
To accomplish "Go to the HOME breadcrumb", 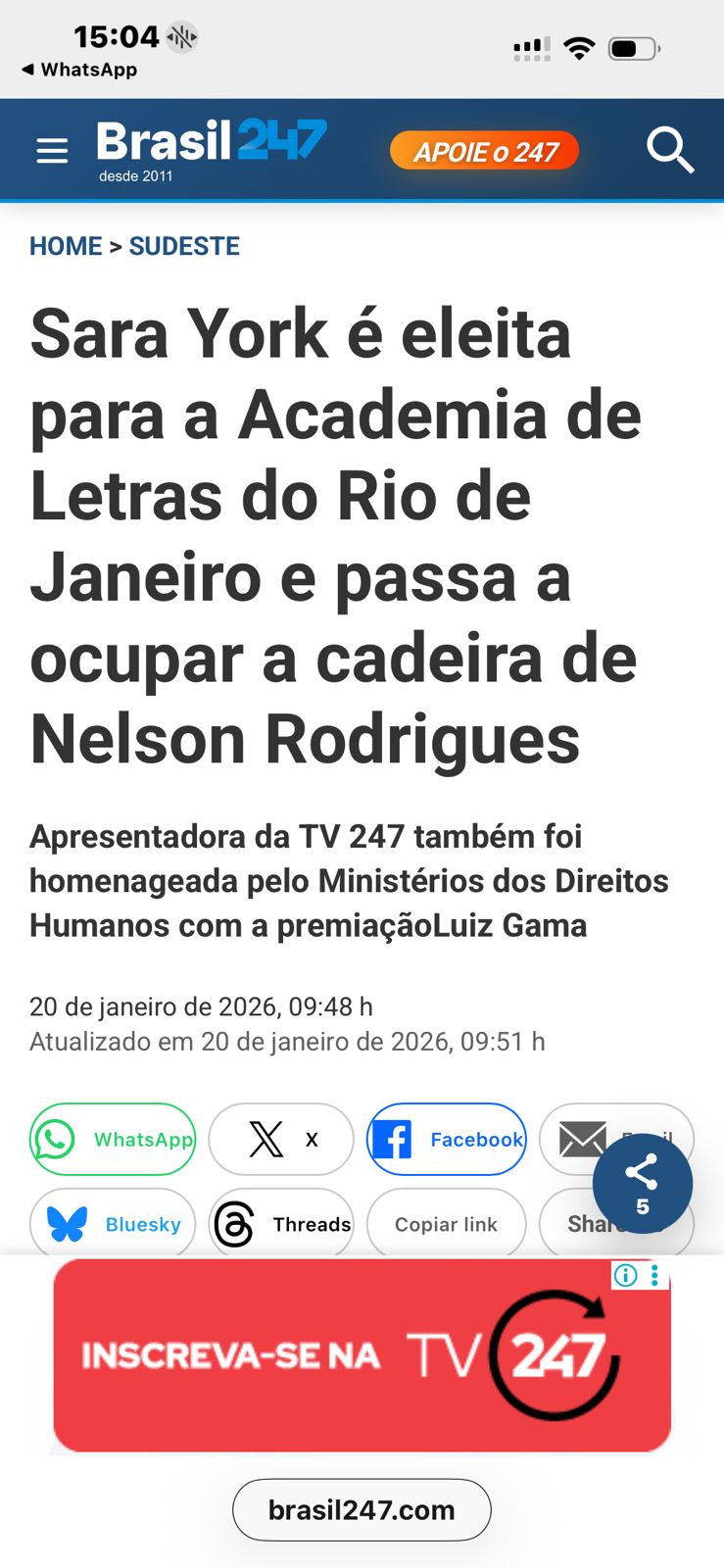I will click(66, 246).
